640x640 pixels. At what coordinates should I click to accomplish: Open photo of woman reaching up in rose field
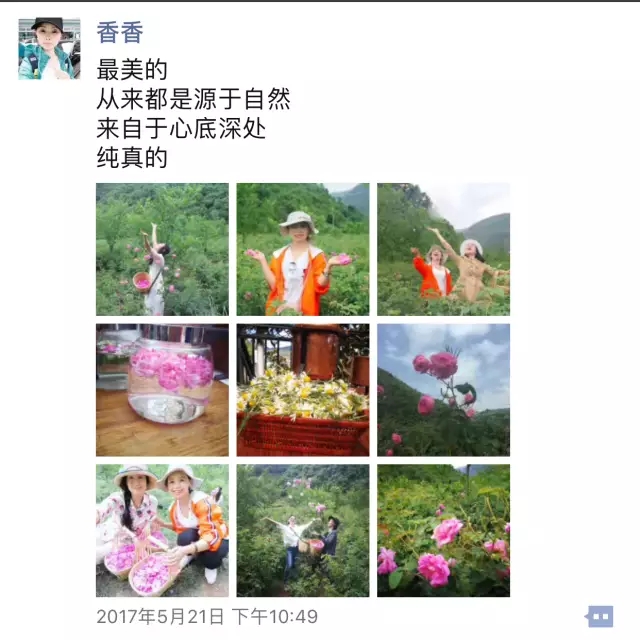coord(162,249)
